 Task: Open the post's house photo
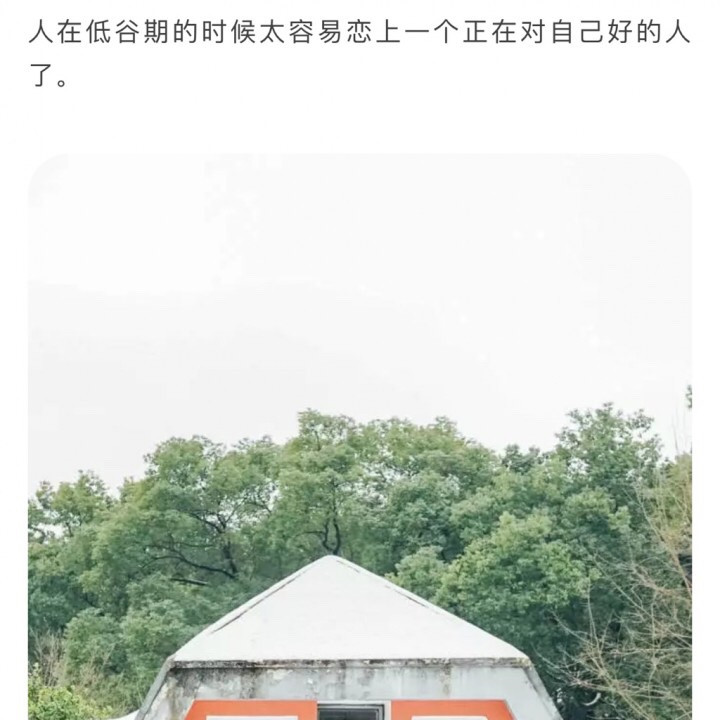pos(359,440)
